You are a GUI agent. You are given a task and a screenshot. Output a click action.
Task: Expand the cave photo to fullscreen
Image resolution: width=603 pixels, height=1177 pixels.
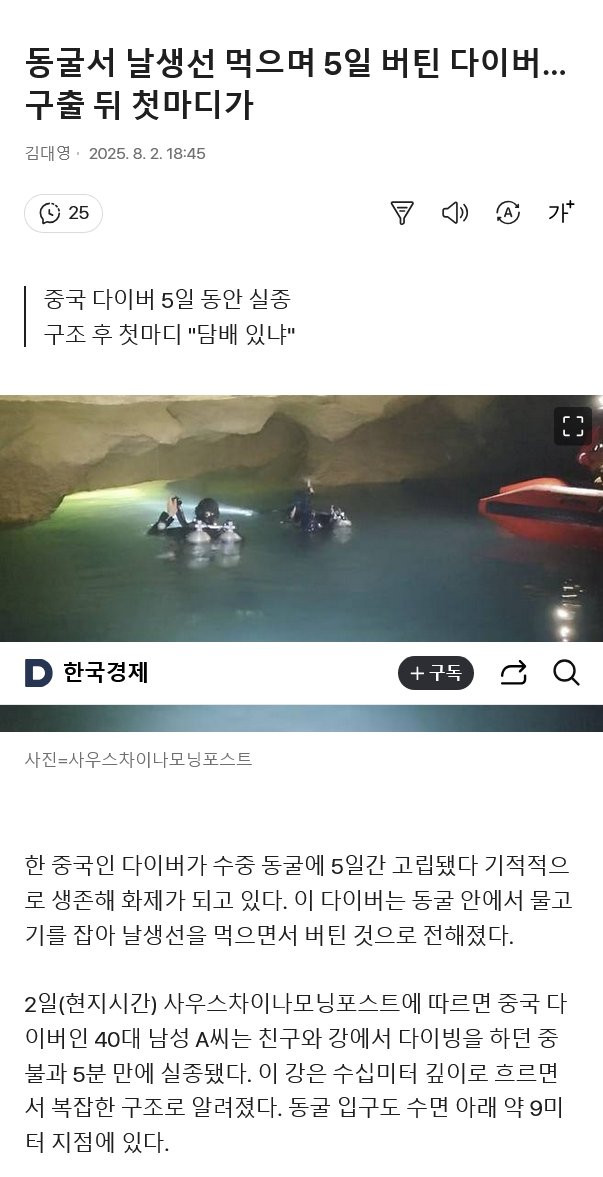(573, 426)
